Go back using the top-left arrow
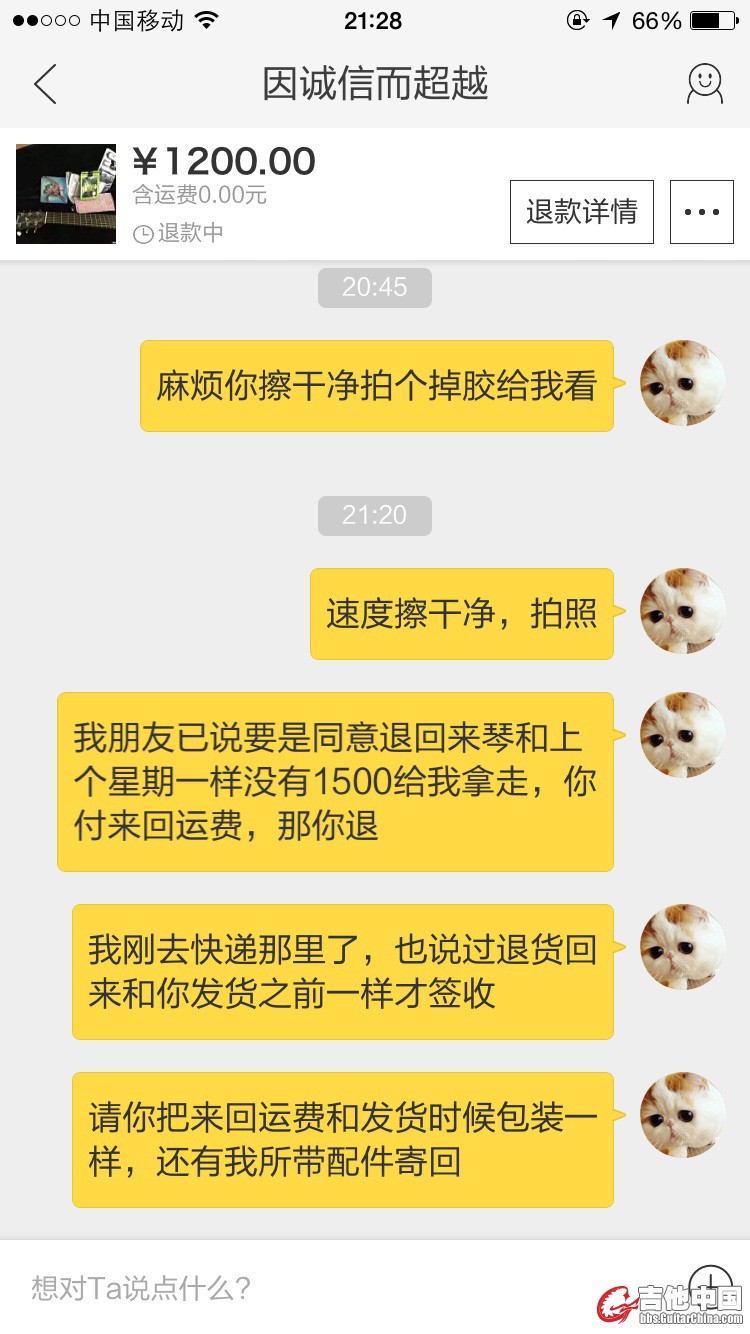The height and width of the screenshot is (1334, 750). coord(45,84)
